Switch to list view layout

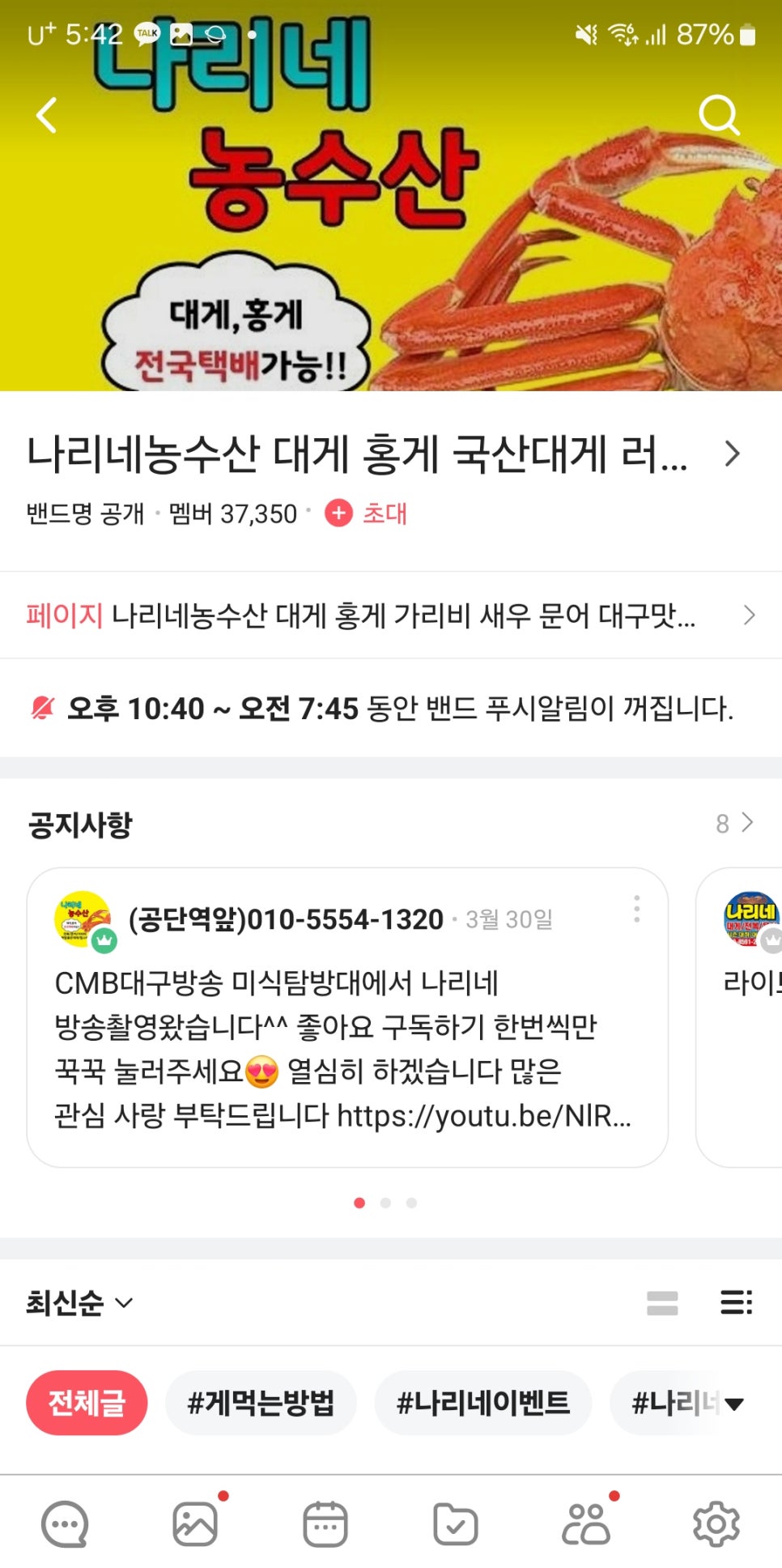(x=737, y=1302)
